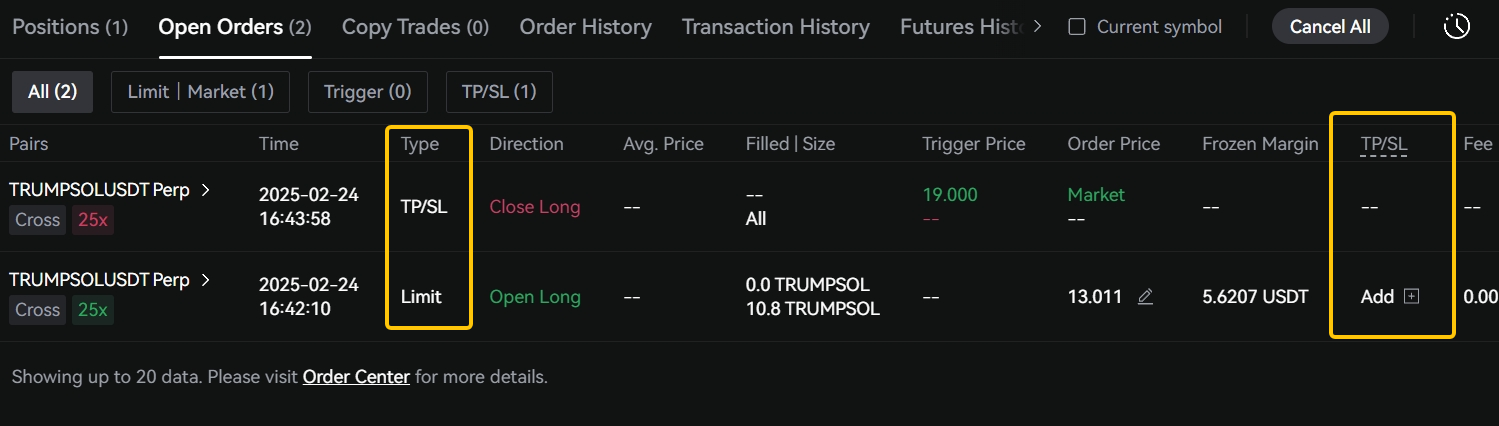Add TP/SL to the limit order
The image size is (1499, 426).
point(1390,297)
